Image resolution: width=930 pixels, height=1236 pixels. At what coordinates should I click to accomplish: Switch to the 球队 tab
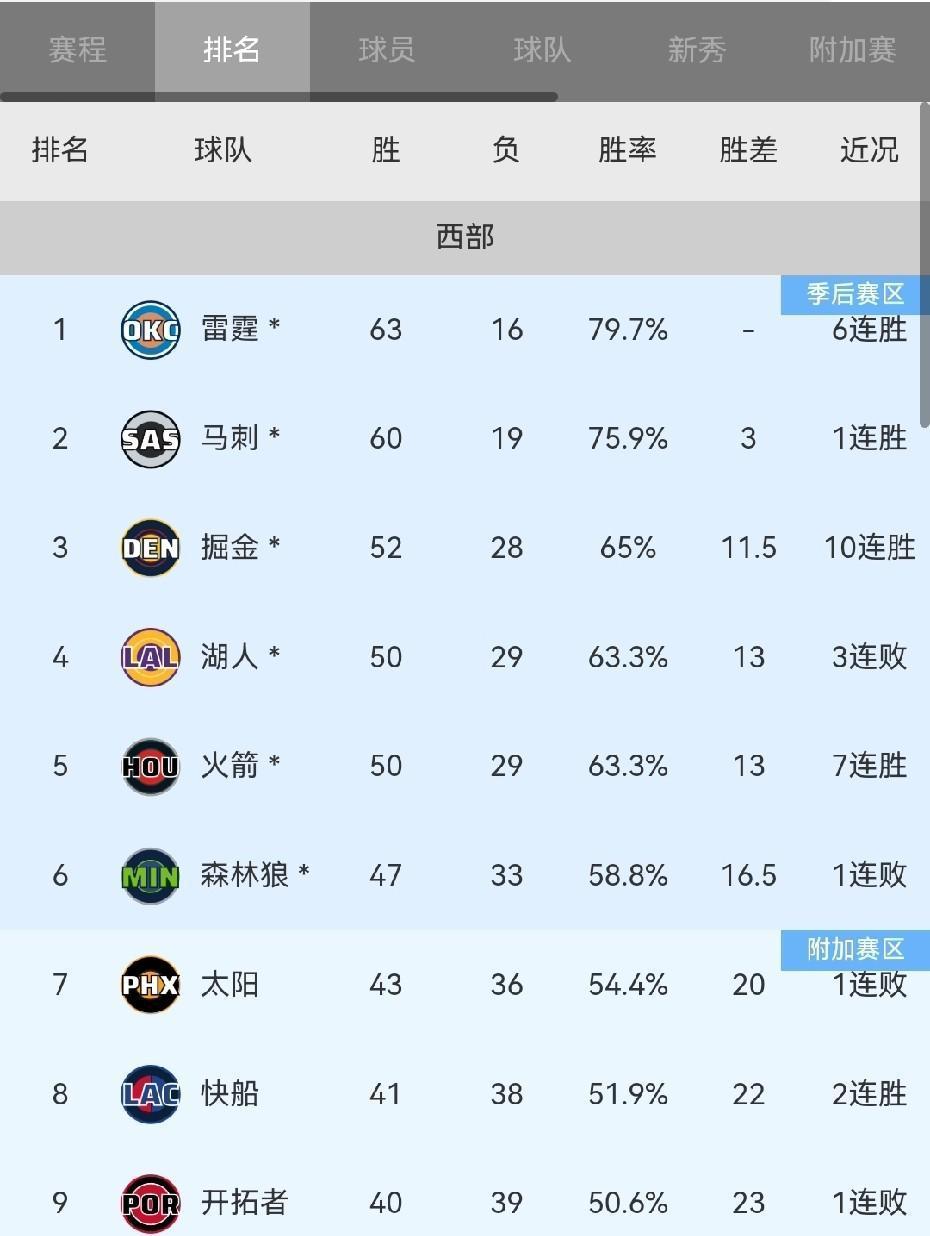(543, 46)
